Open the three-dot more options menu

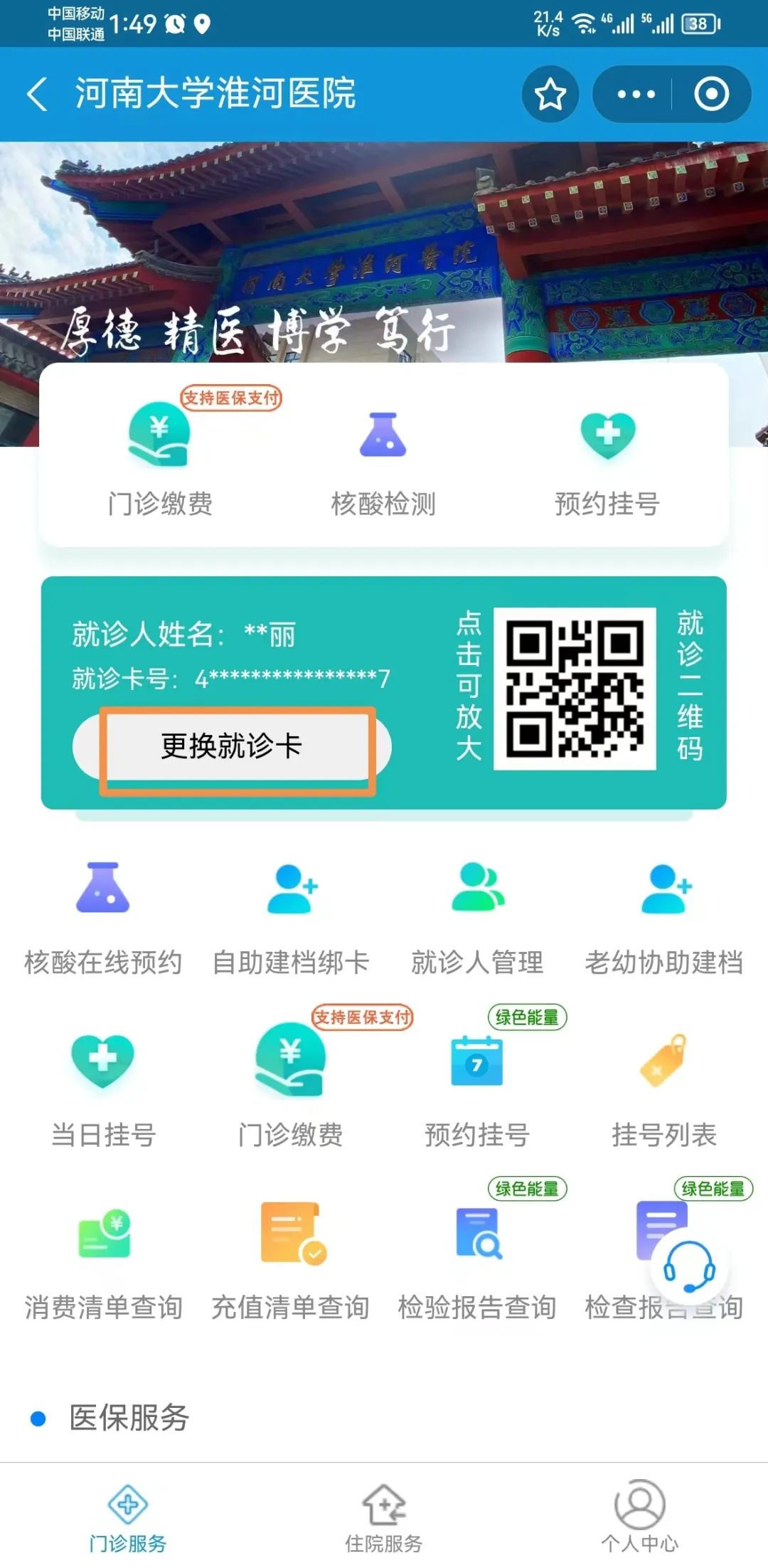coord(635,94)
